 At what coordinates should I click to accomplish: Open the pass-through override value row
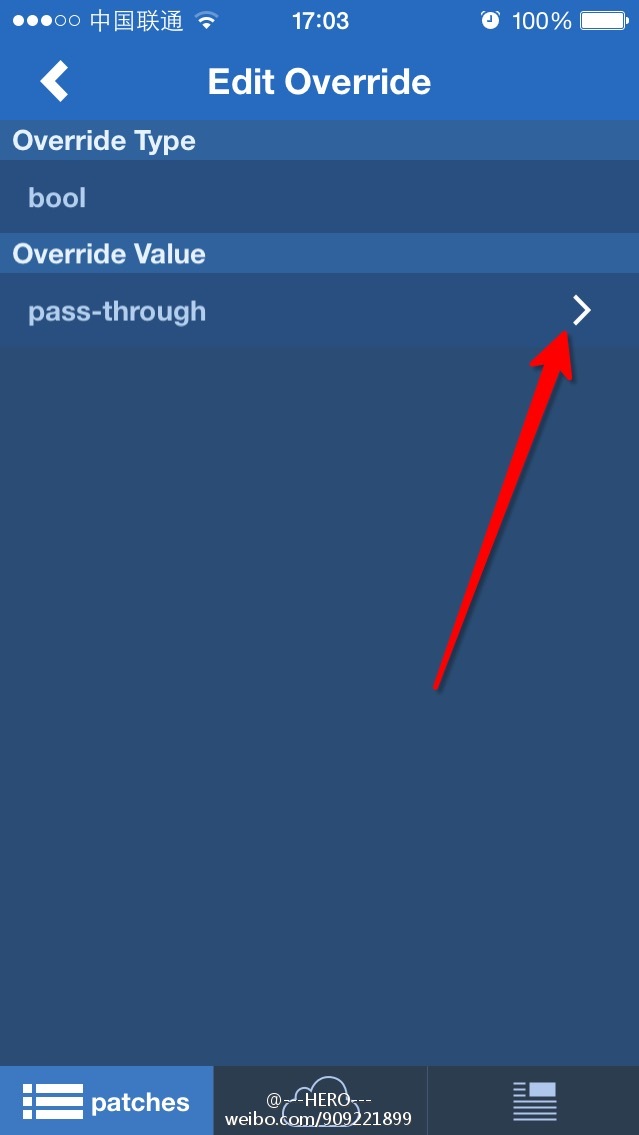coord(319,311)
